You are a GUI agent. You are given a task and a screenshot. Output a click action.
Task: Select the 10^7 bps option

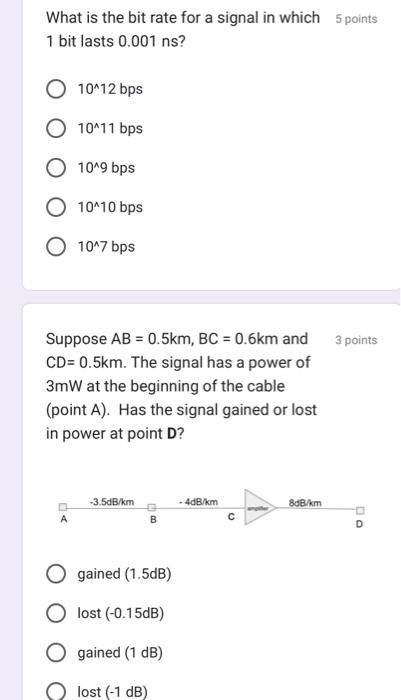[x=56, y=246]
